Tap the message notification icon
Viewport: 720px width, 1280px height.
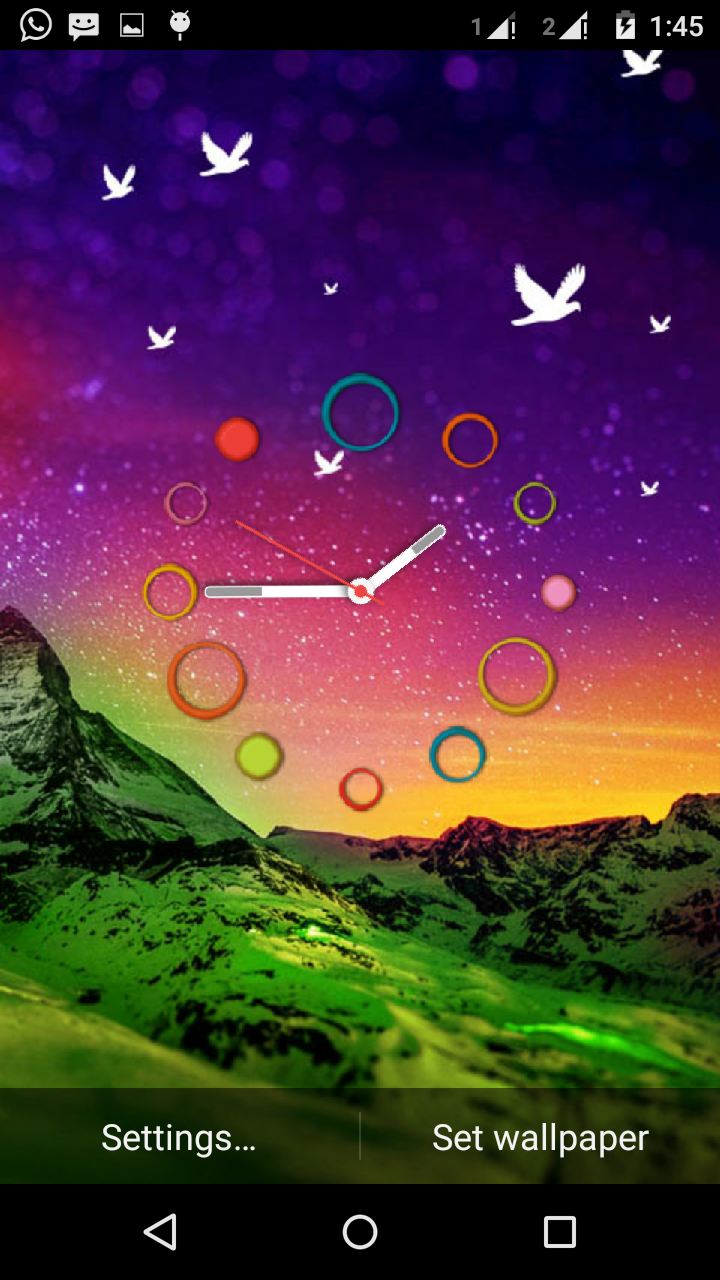pyautogui.click(x=83, y=24)
